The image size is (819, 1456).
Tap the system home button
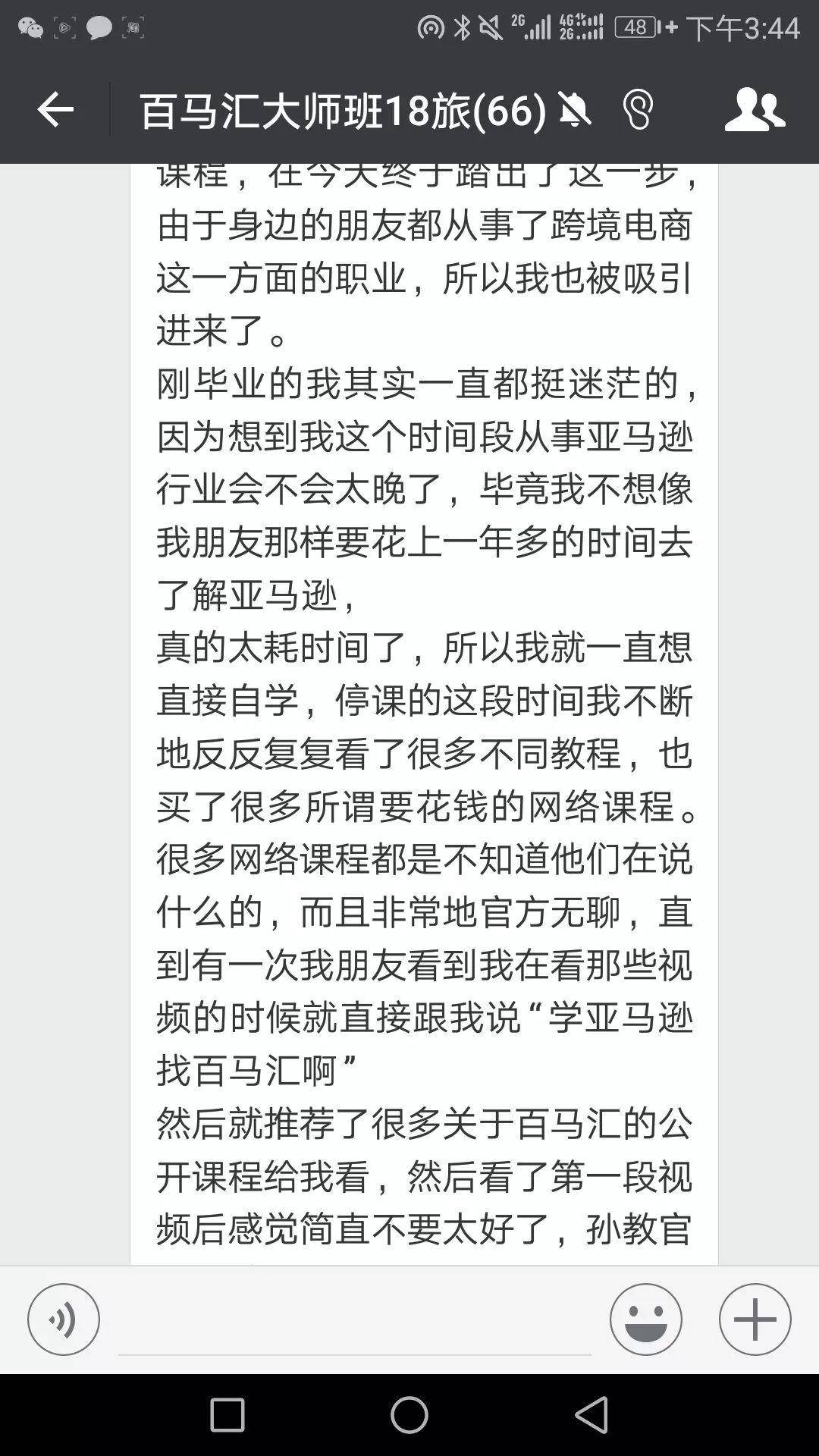pyautogui.click(x=409, y=1415)
